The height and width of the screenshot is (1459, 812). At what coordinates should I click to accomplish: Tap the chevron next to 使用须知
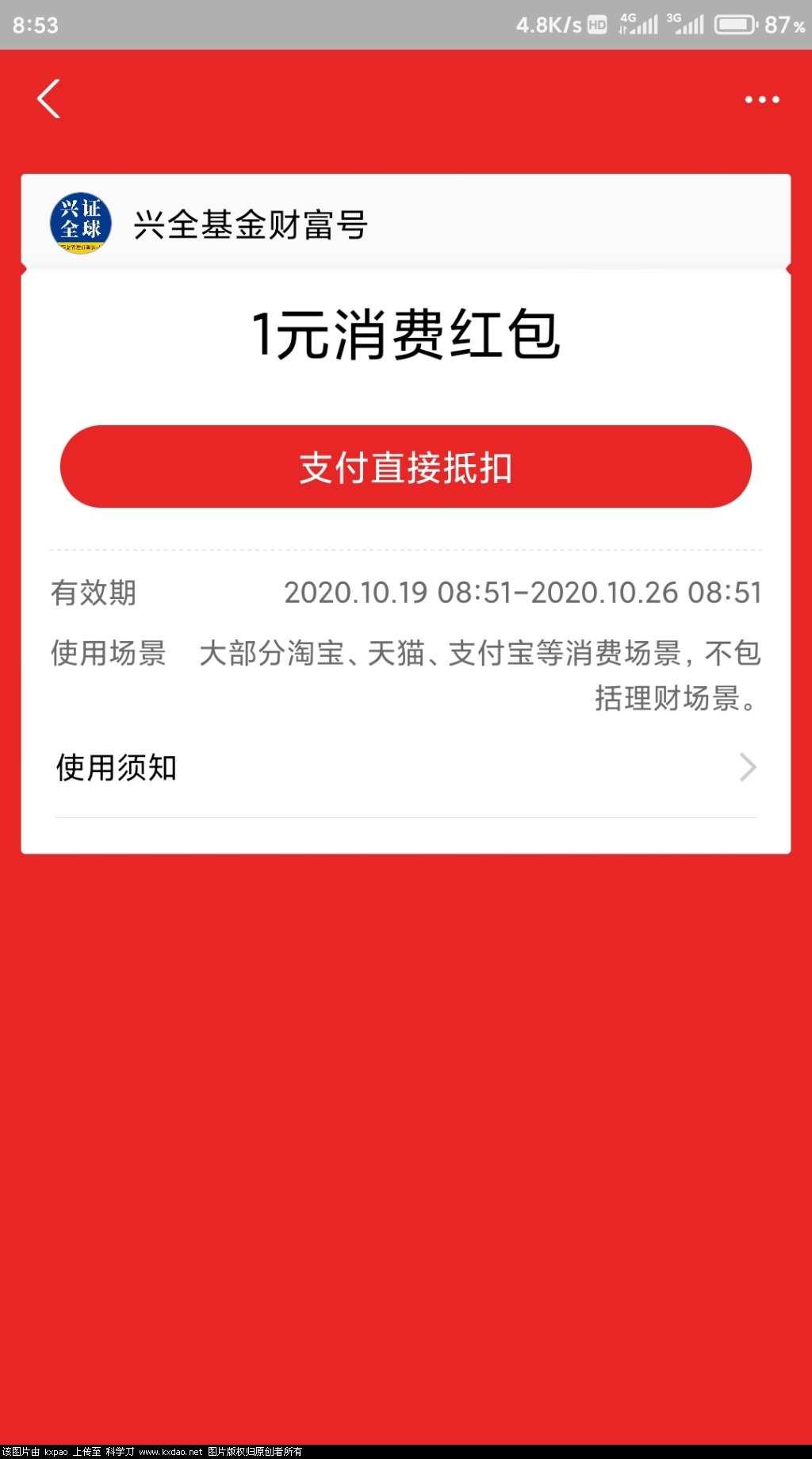point(749,767)
